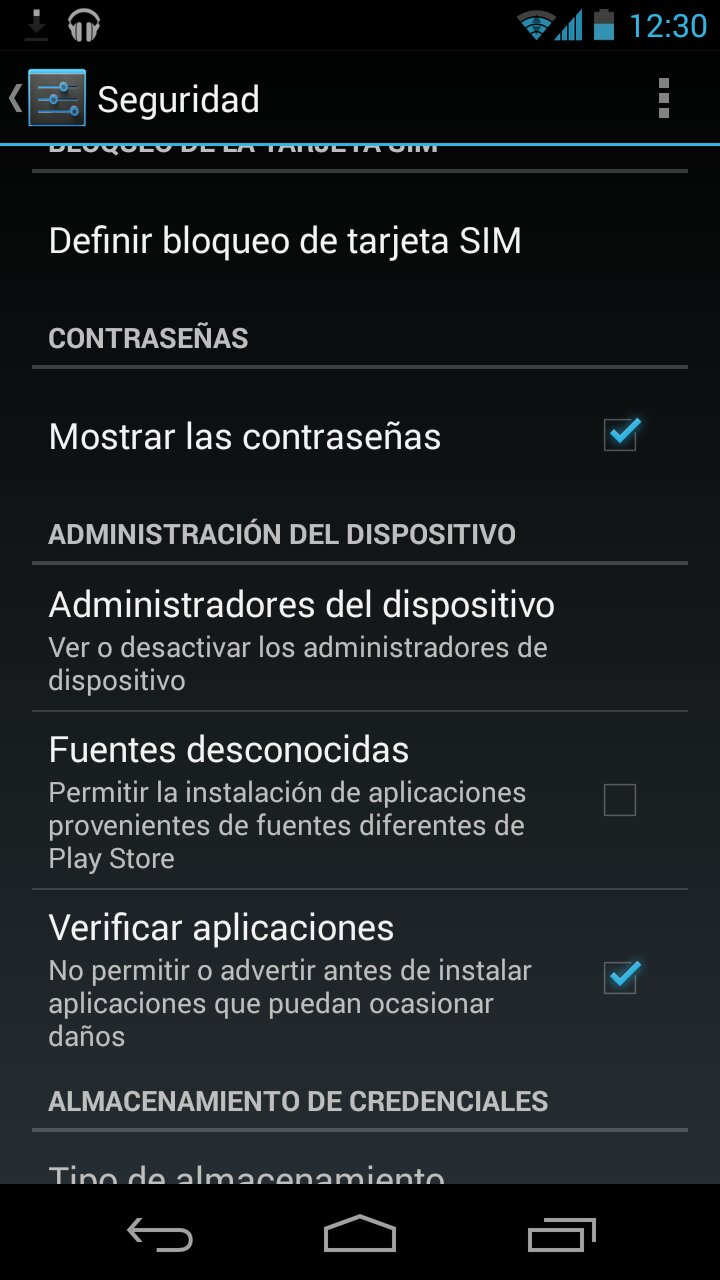Disable Verificar aplicaciones checkbox

(620, 977)
